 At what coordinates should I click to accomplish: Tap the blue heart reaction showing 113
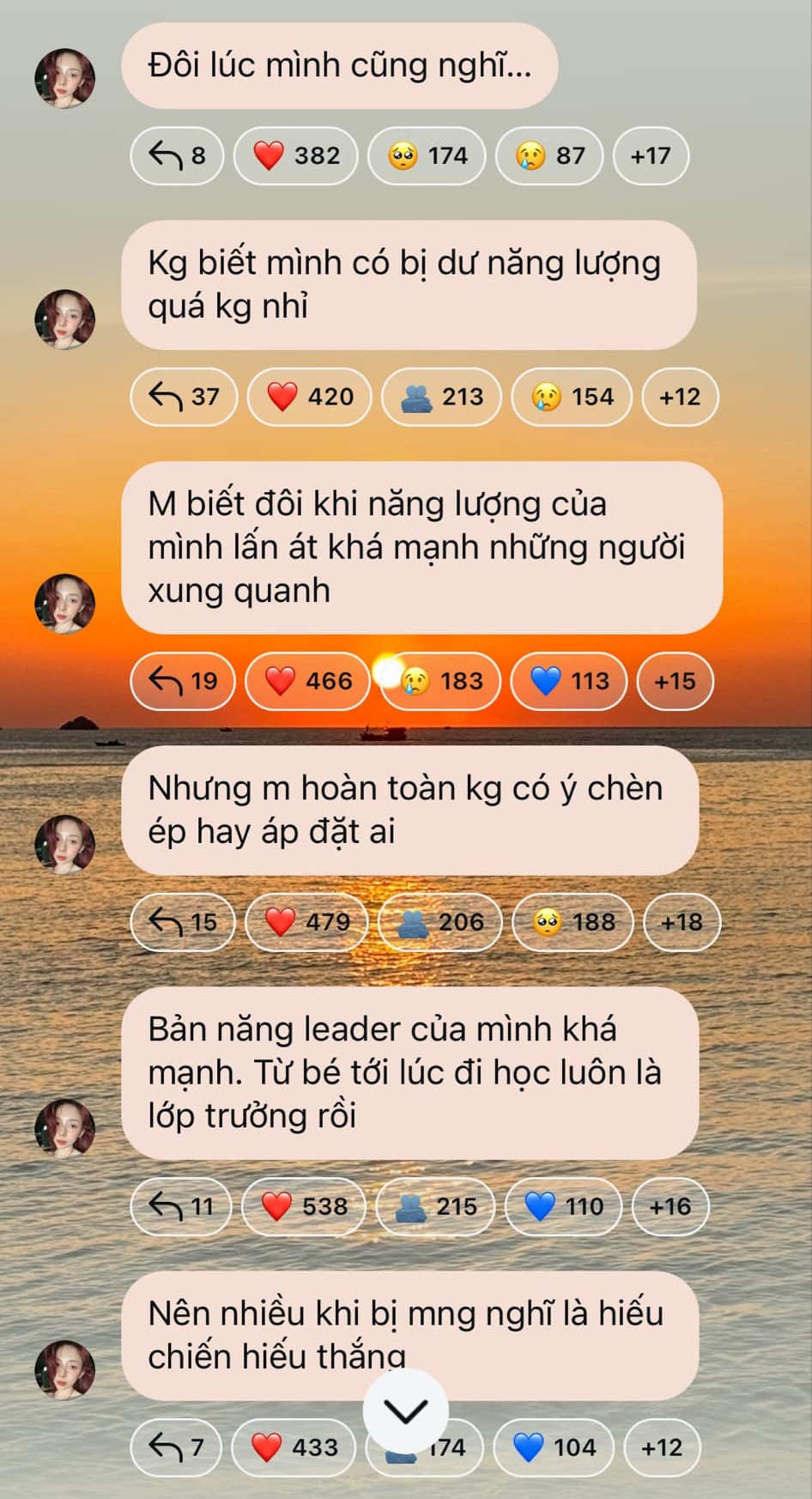click(x=569, y=681)
